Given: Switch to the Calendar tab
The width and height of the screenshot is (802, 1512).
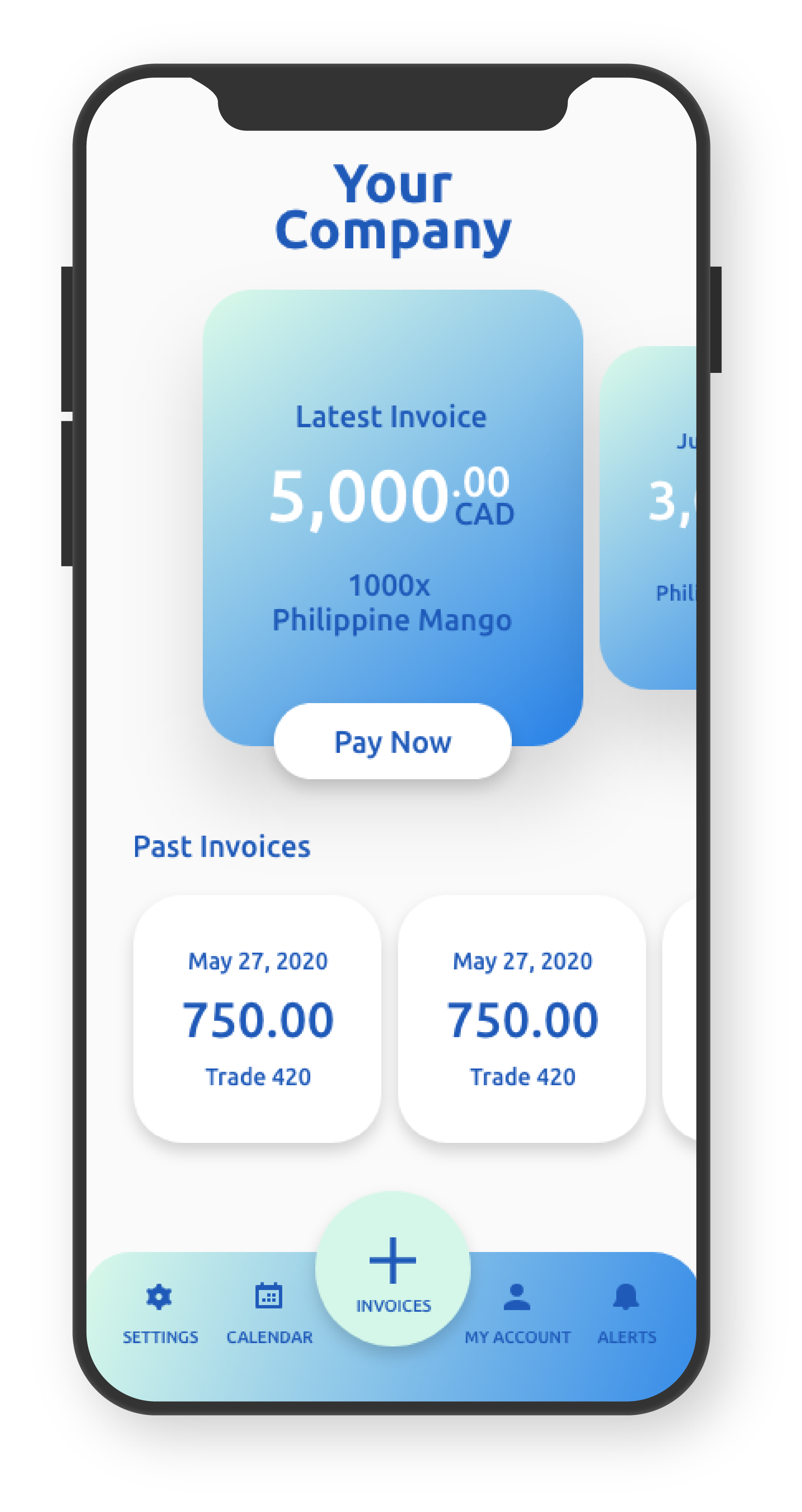Looking at the screenshot, I should [x=269, y=1313].
